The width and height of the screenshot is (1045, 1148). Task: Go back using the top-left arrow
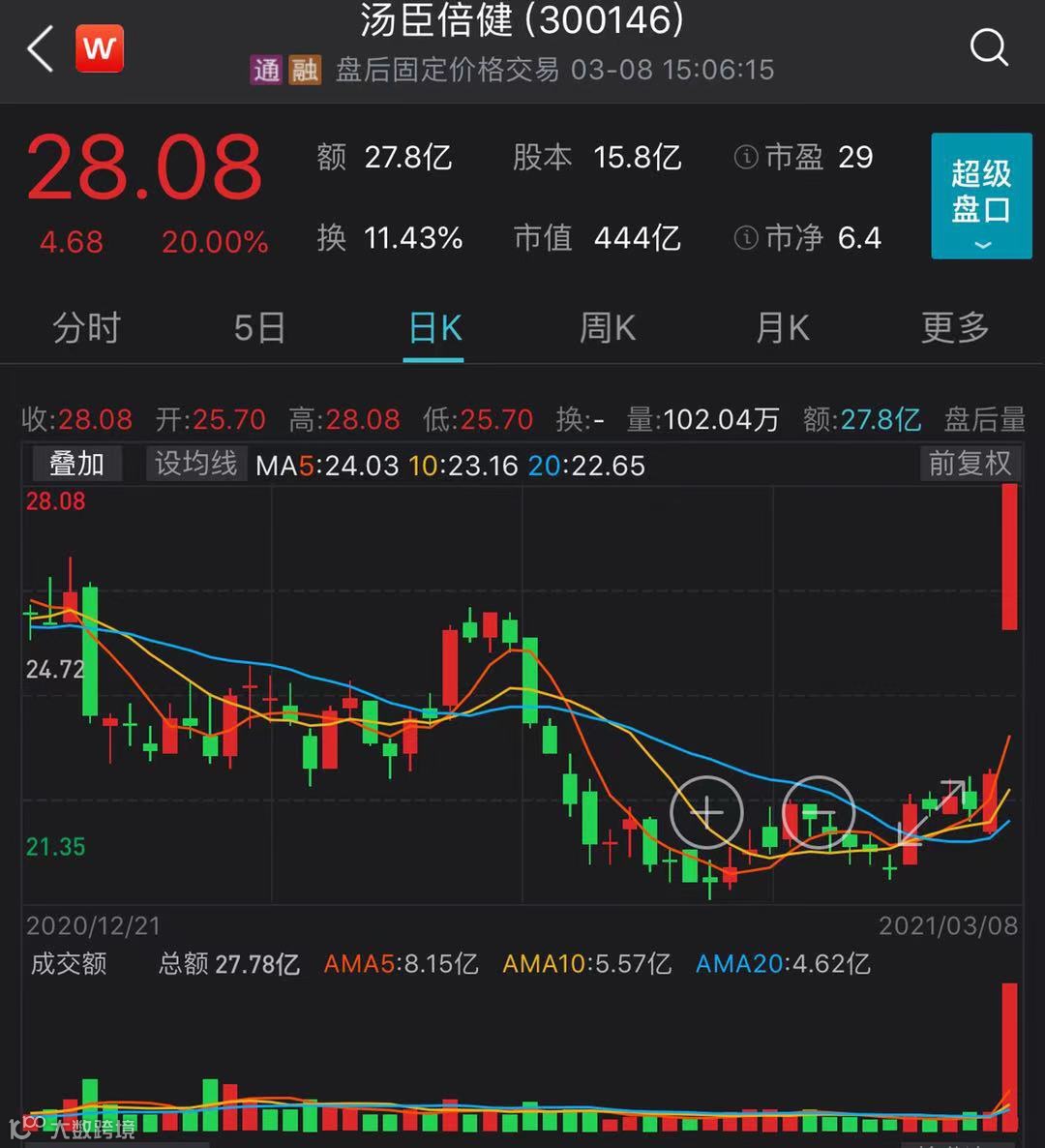(41, 48)
